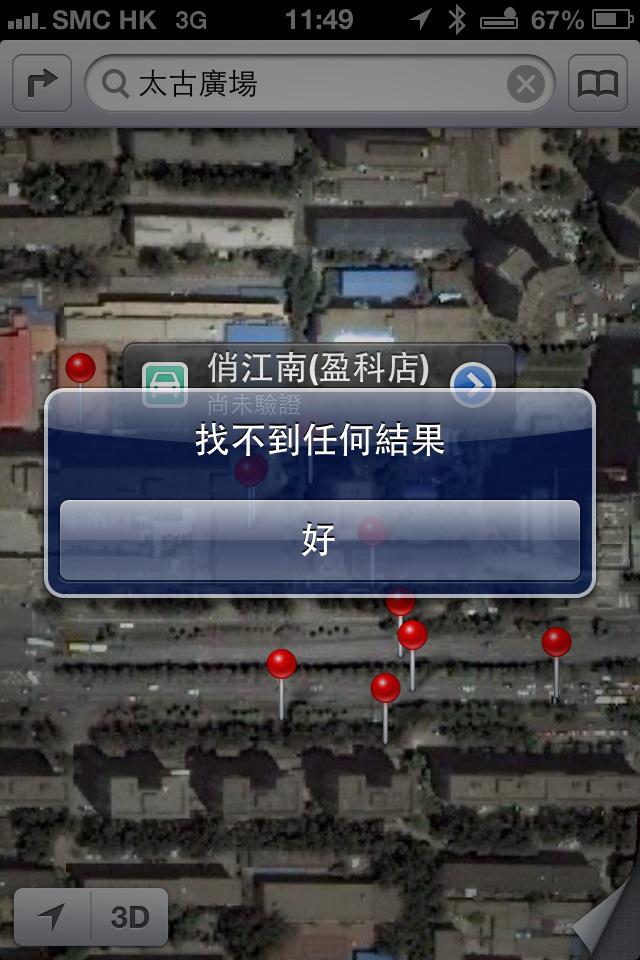This screenshot has width=640, height=960.
Task: Locate my current position
Action: click(x=52, y=916)
